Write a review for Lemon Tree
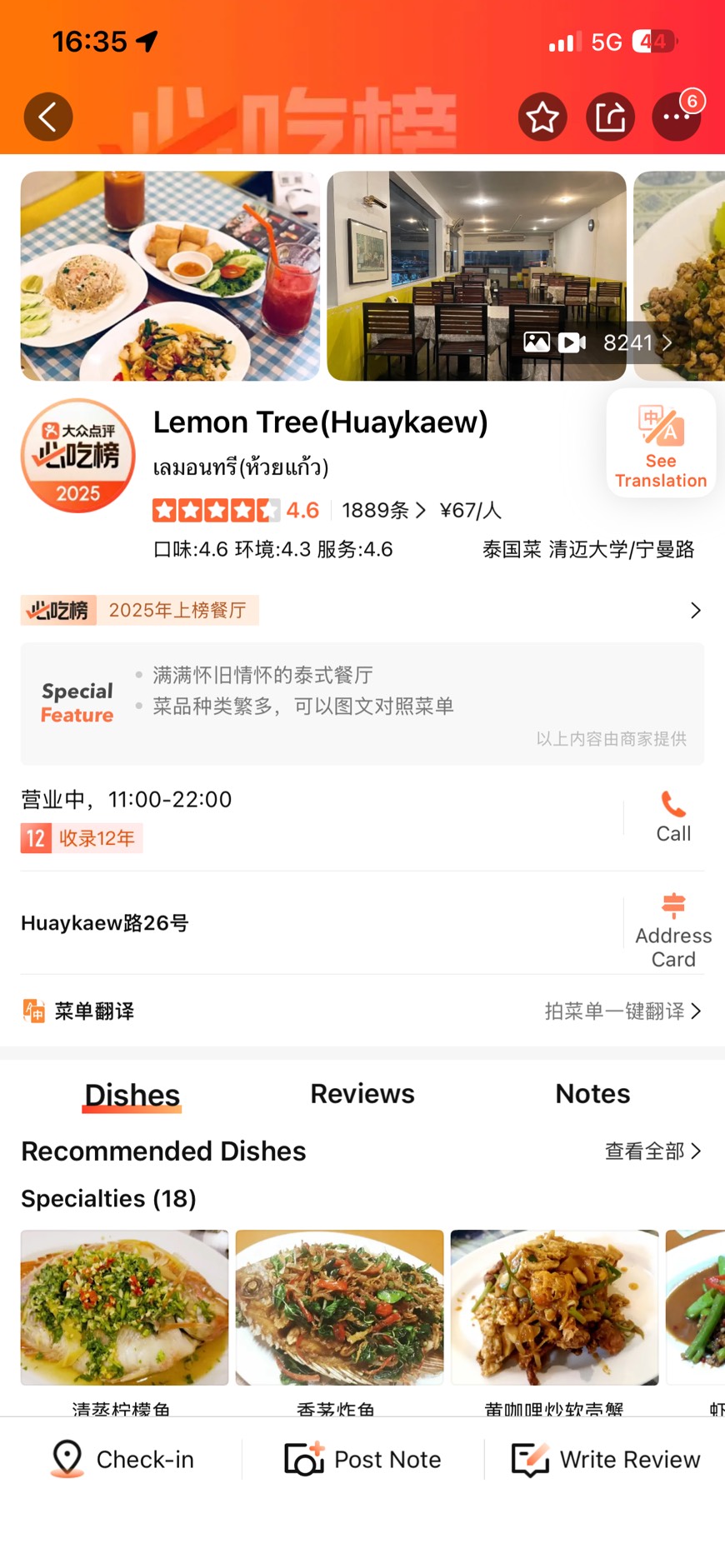This screenshot has height=1568, width=725. 605,1460
